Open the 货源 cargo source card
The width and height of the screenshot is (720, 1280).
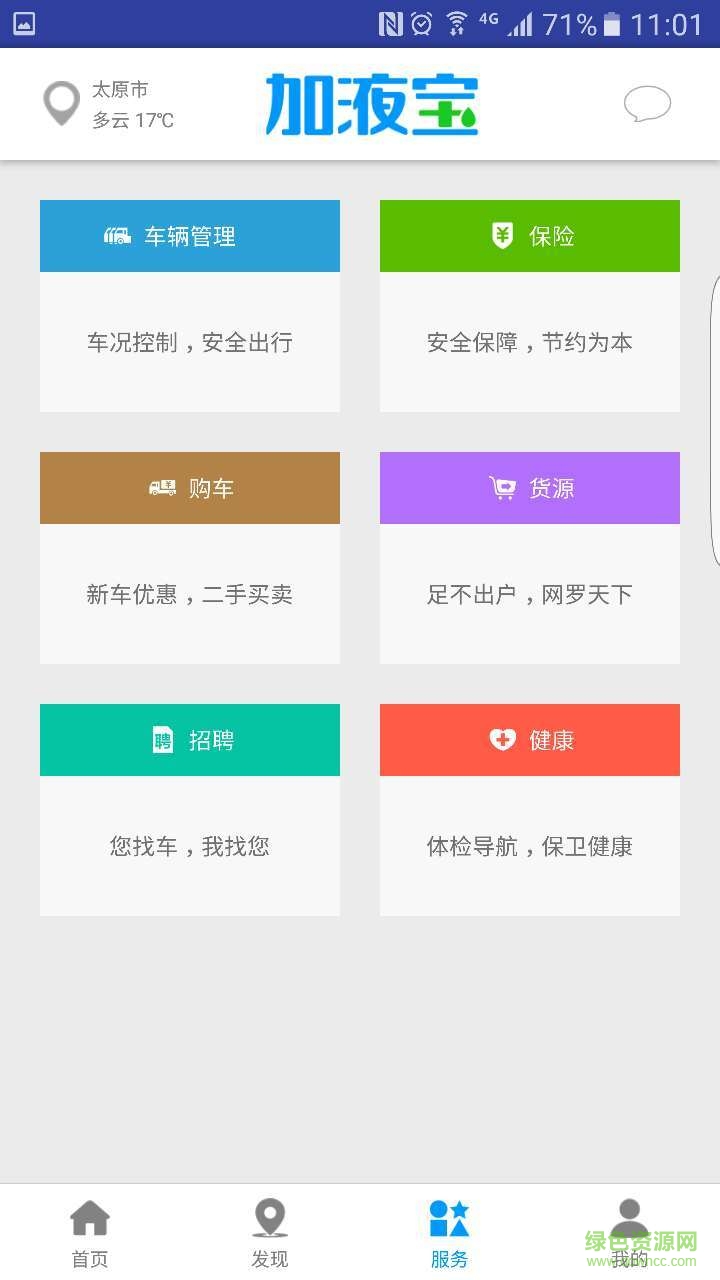530,558
